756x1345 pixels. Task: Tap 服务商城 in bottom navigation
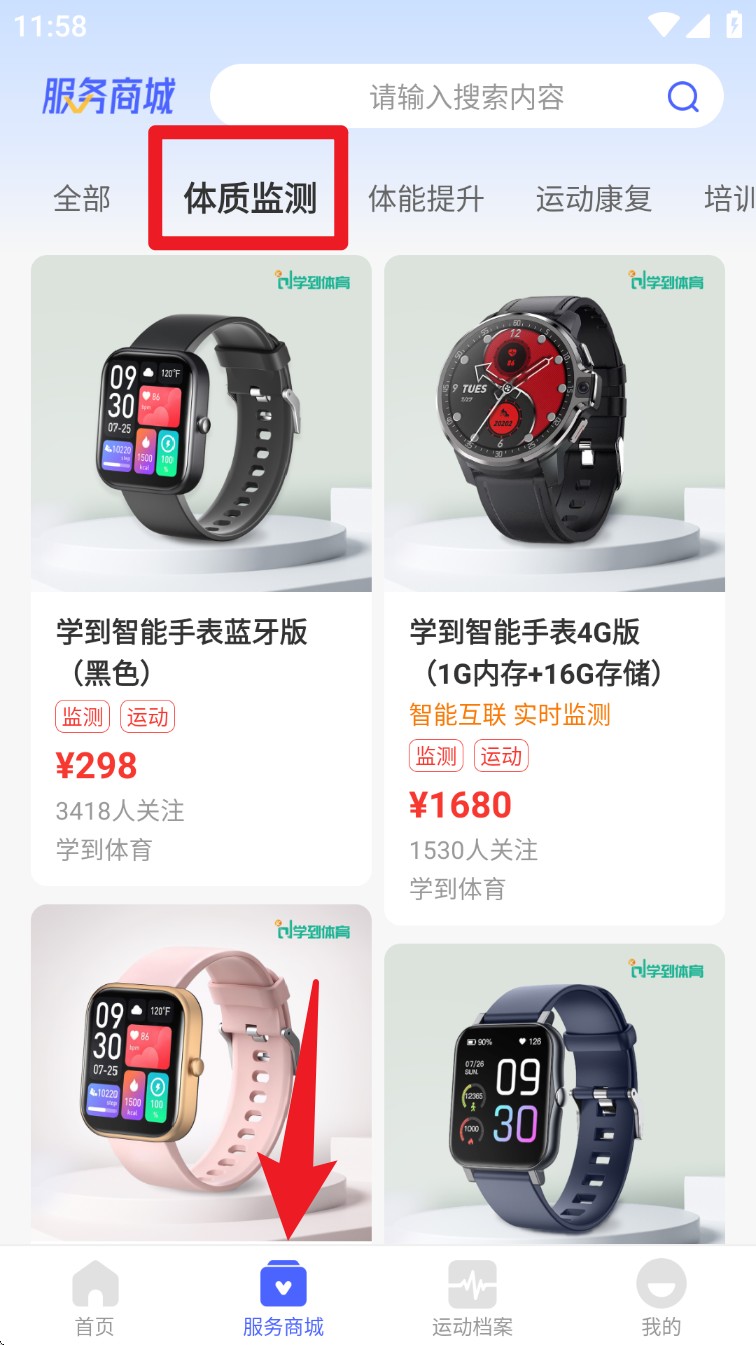(283, 1298)
